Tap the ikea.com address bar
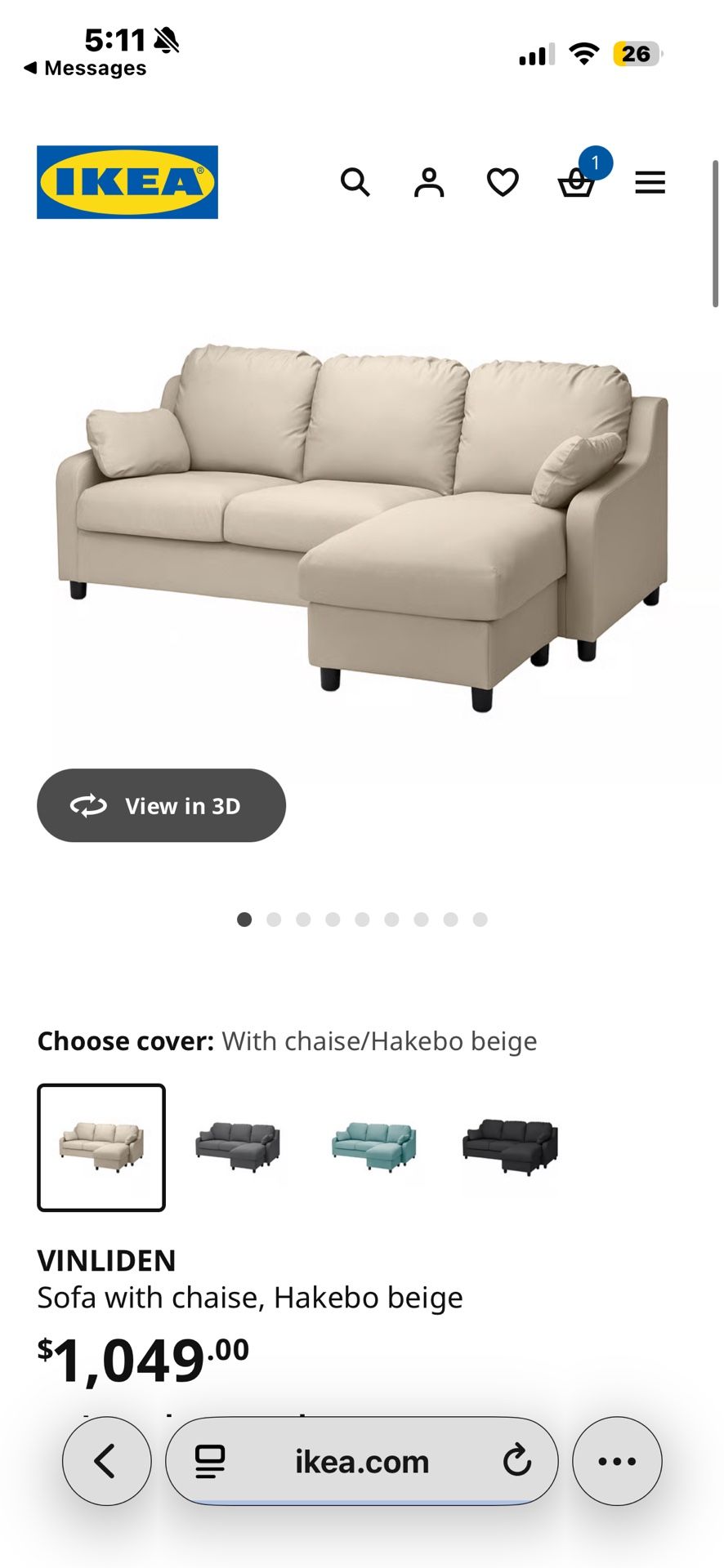724x1568 pixels. tap(362, 1461)
